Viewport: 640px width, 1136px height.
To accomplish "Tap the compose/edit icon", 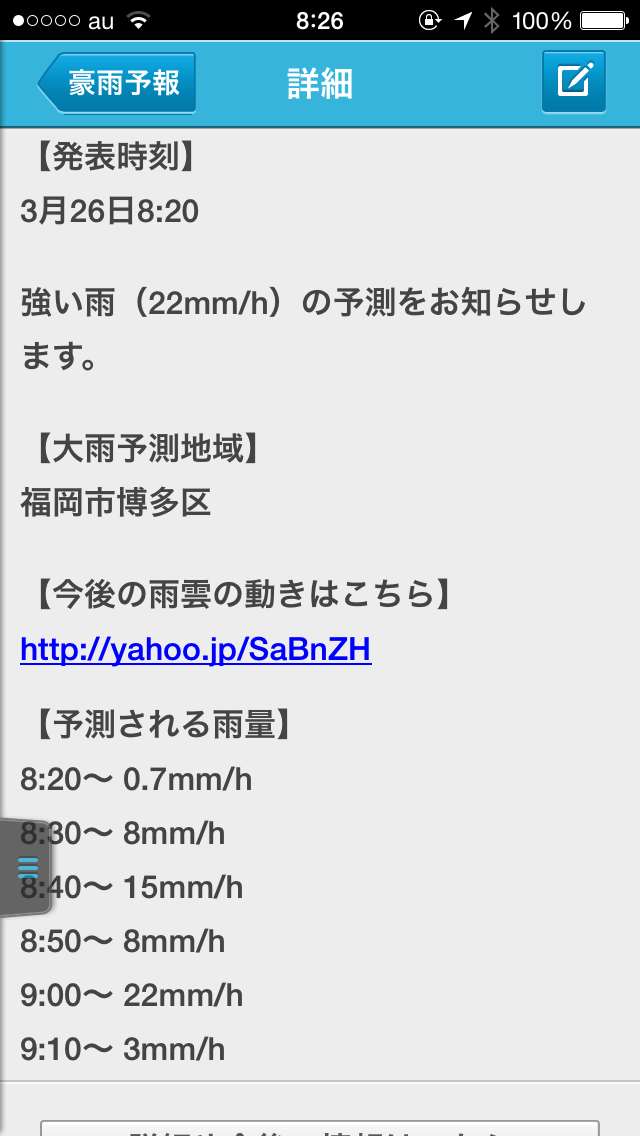I will pos(574,81).
